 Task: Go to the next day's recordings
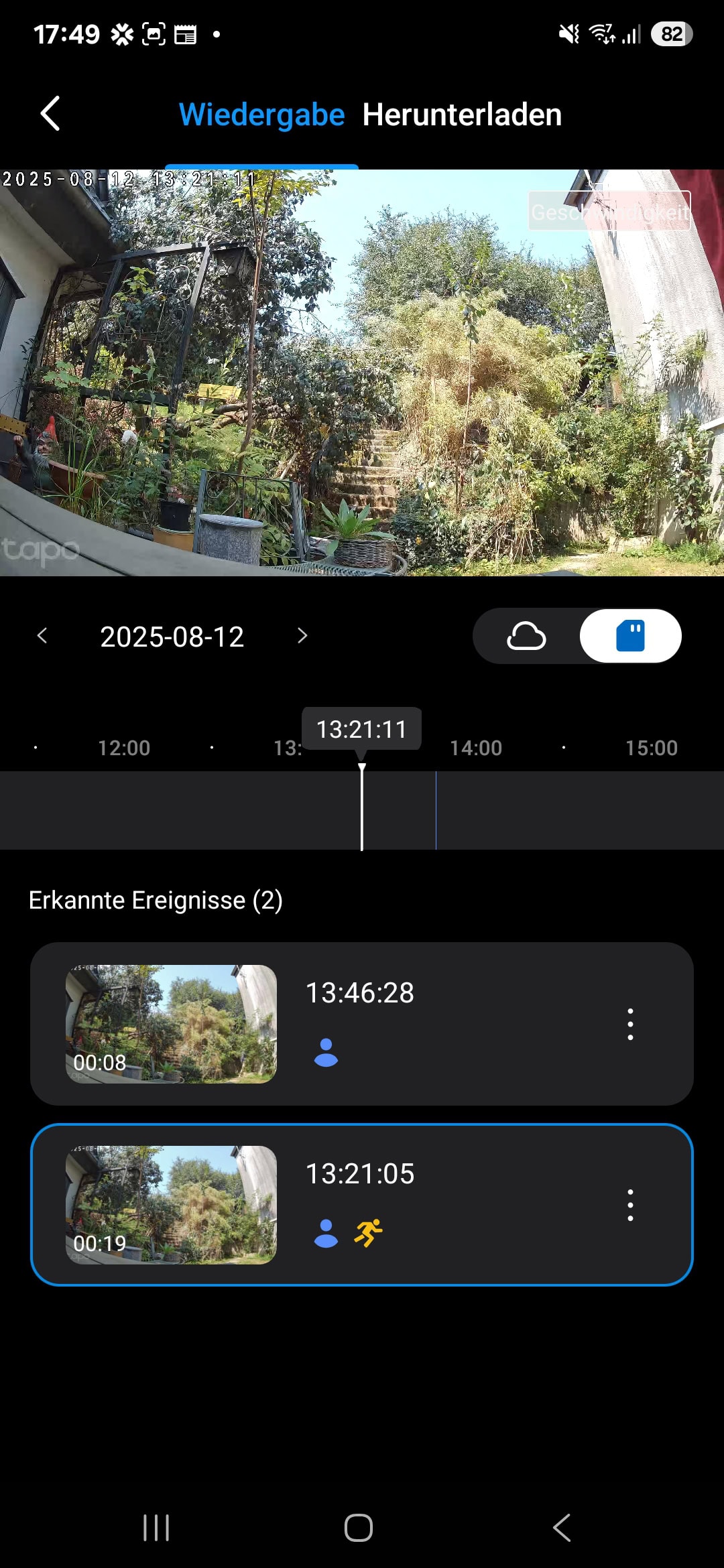[302, 635]
